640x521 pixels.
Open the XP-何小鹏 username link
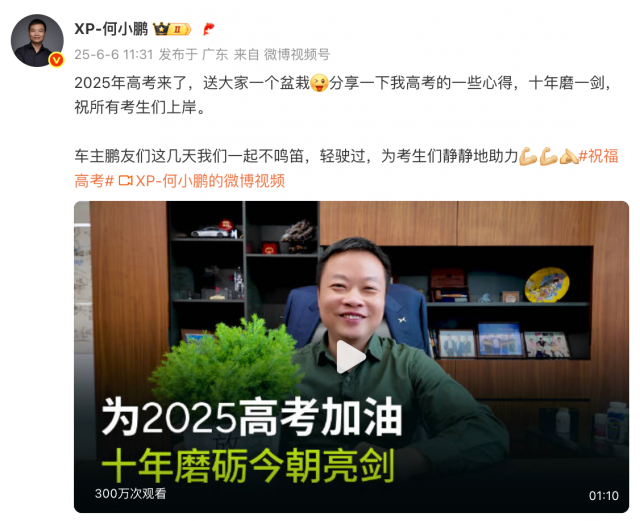click(x=110, y=29)
